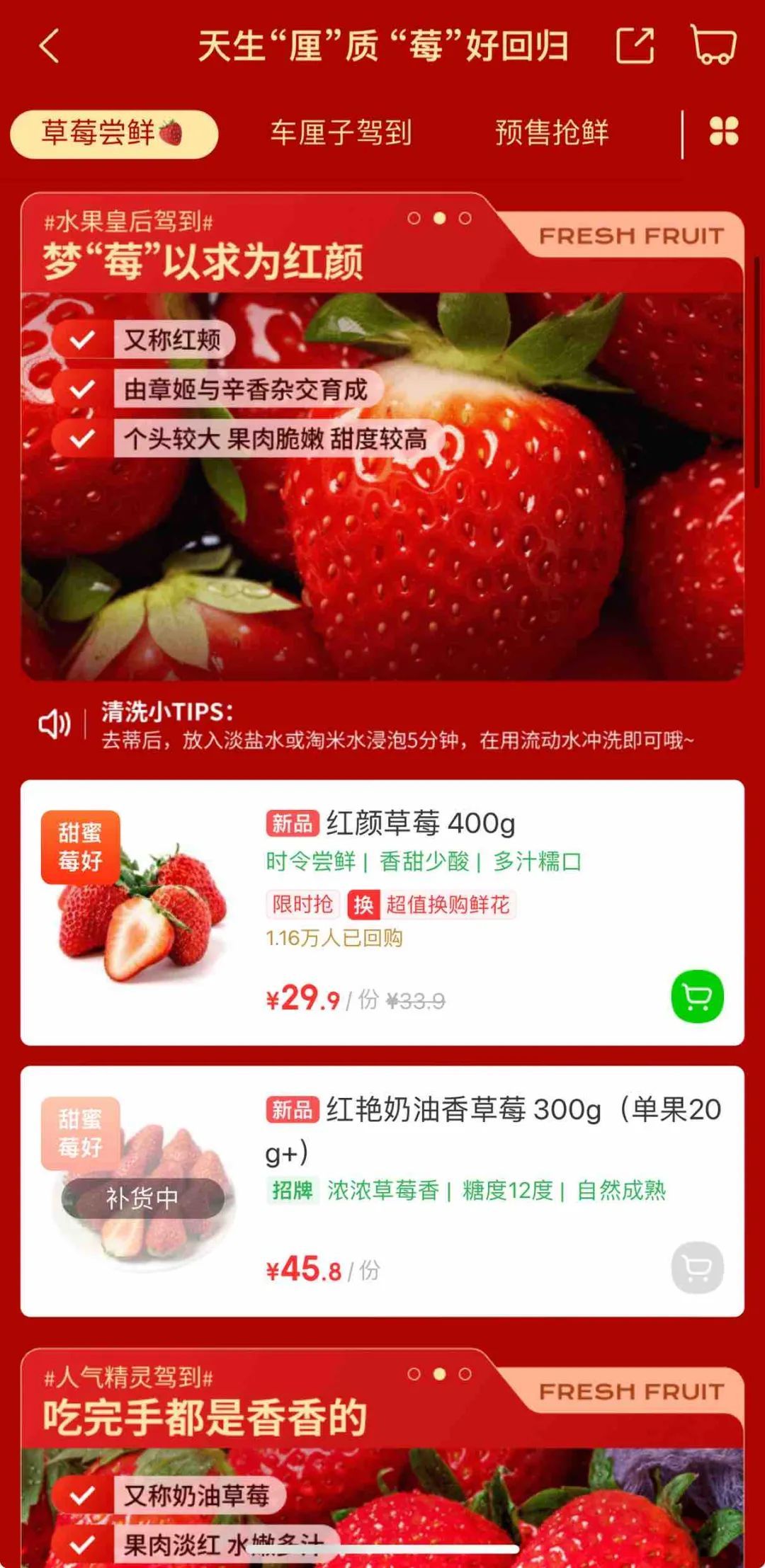Add 红颜草莓 400g to cart
This screenshot has width=765, height=1568.
(x=697, y=996)
